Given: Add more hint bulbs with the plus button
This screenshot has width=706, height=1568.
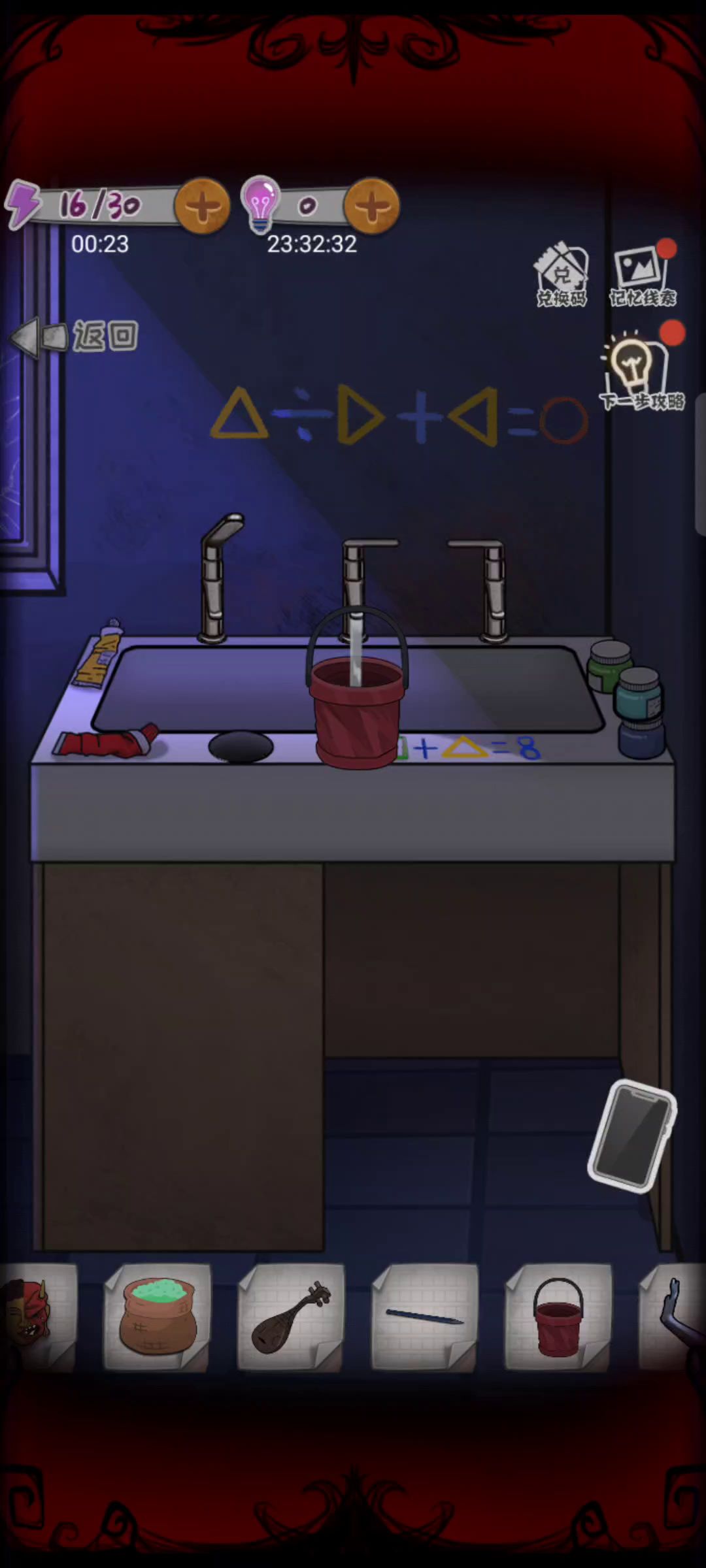Looking at the screenshot, I should [x=372, y=206].
